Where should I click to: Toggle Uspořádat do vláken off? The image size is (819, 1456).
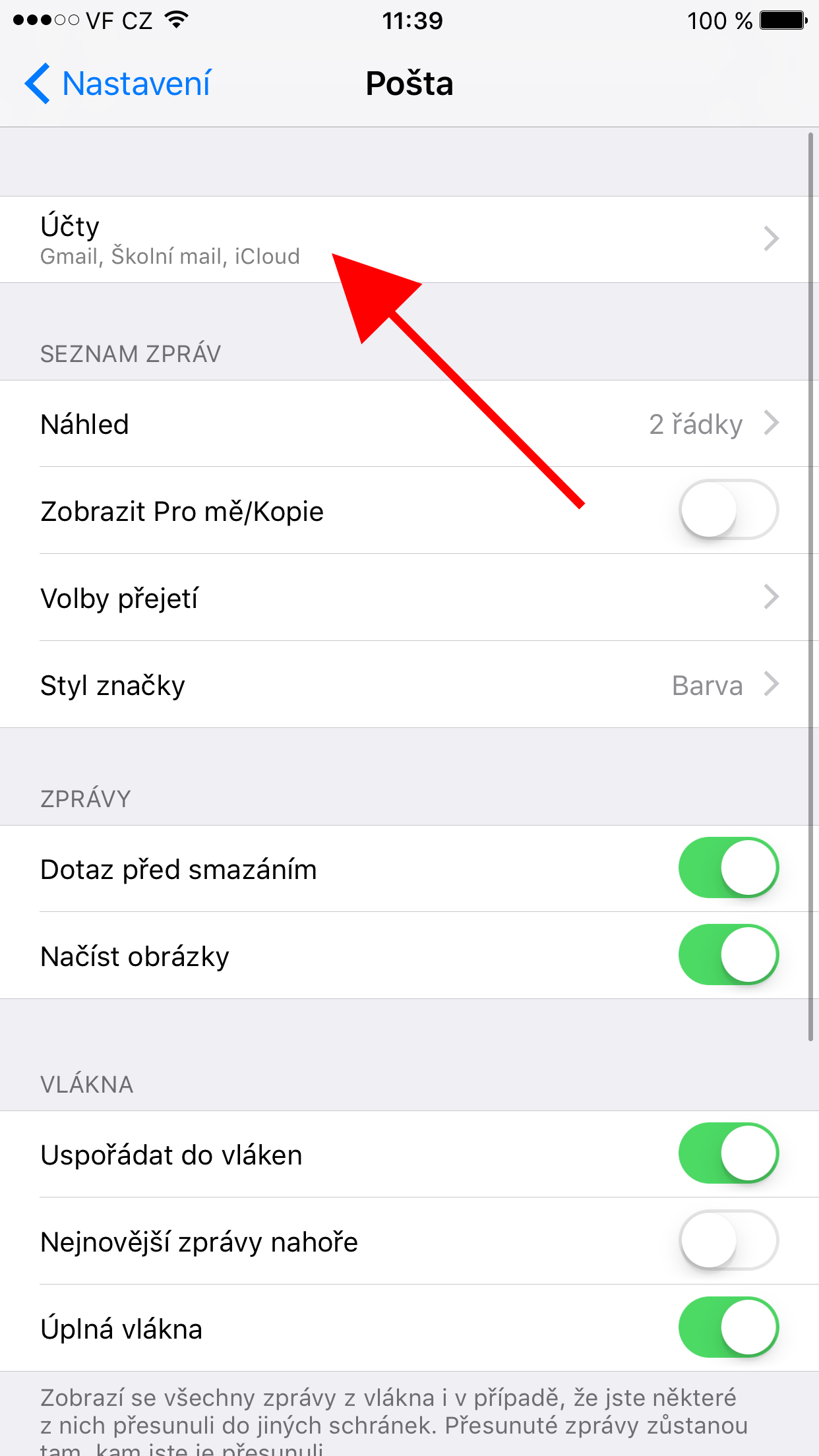728,1153
